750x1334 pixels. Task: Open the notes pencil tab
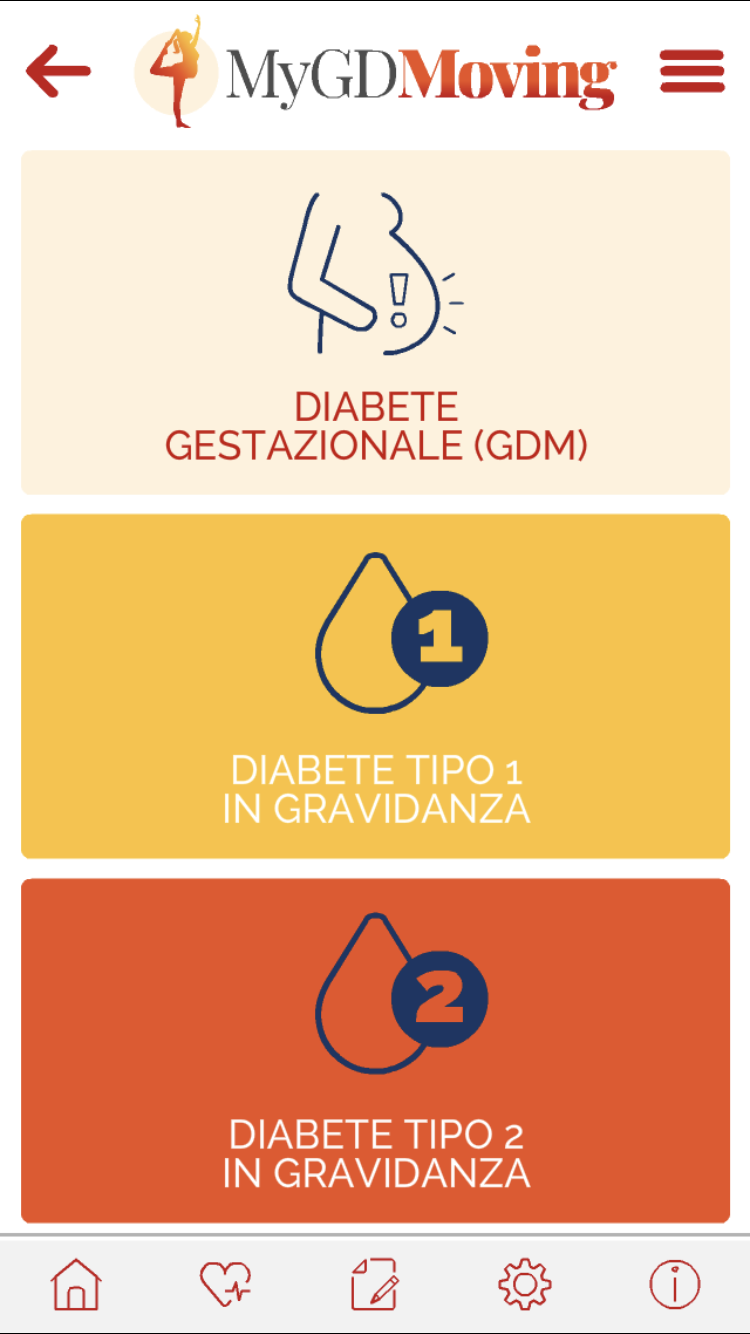coord(375,1284)
